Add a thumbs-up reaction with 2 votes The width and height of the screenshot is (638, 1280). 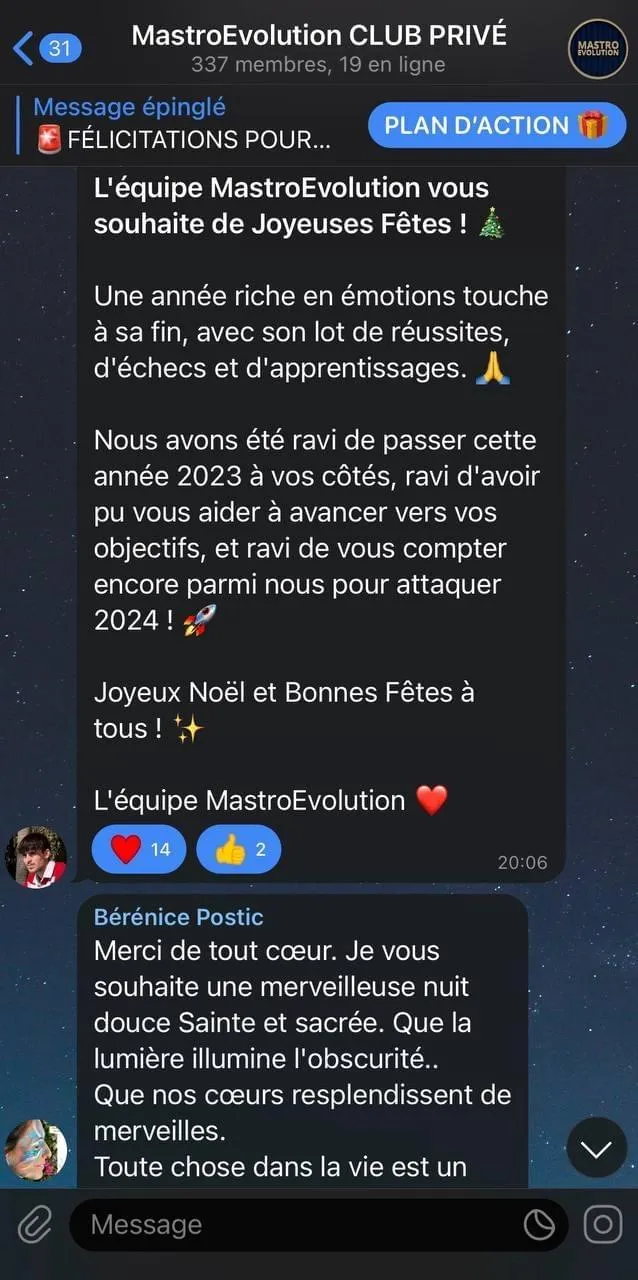tap(239, 850)
